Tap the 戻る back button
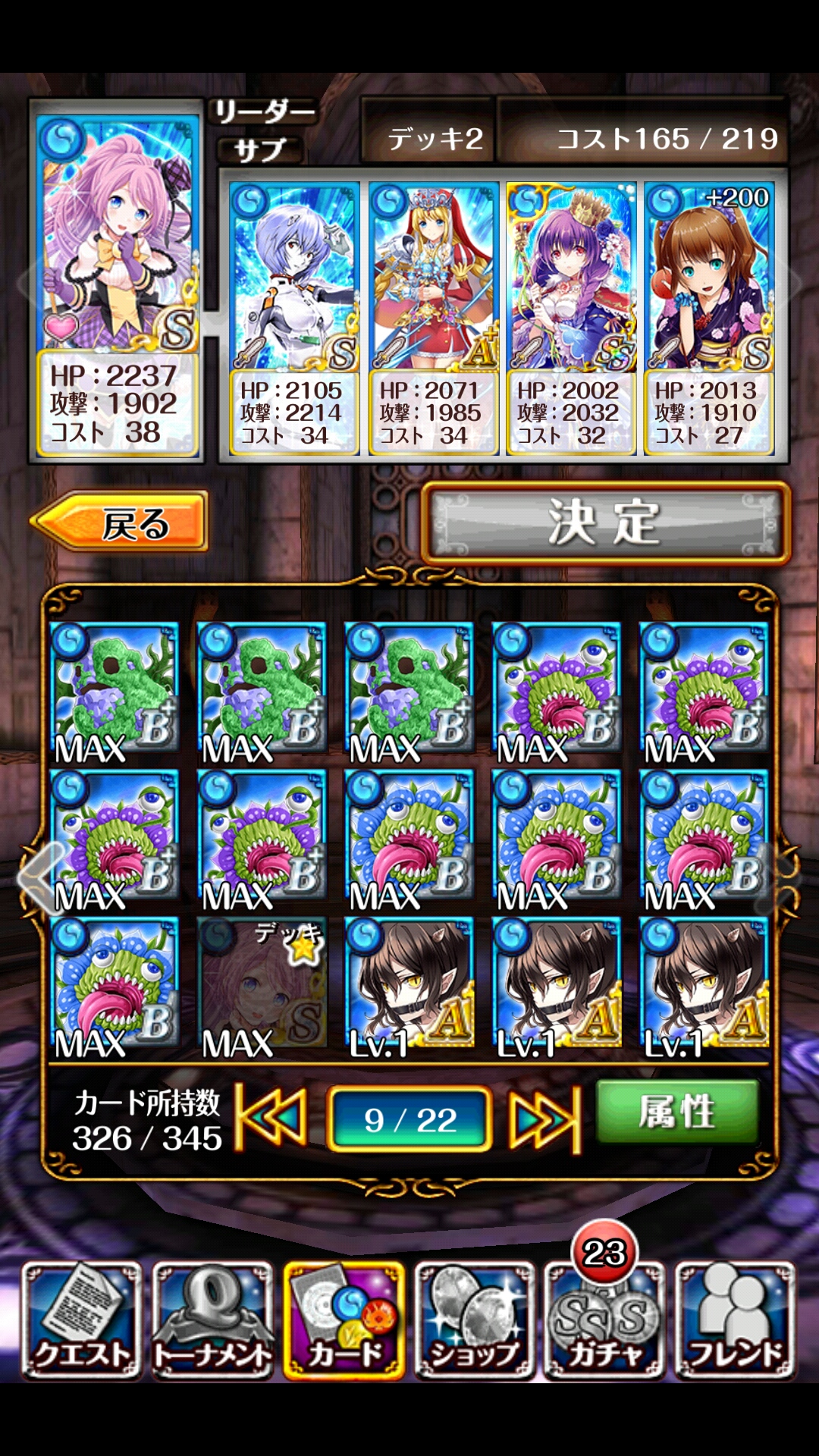Screen dimensions: 819x1456 [121, 522]
